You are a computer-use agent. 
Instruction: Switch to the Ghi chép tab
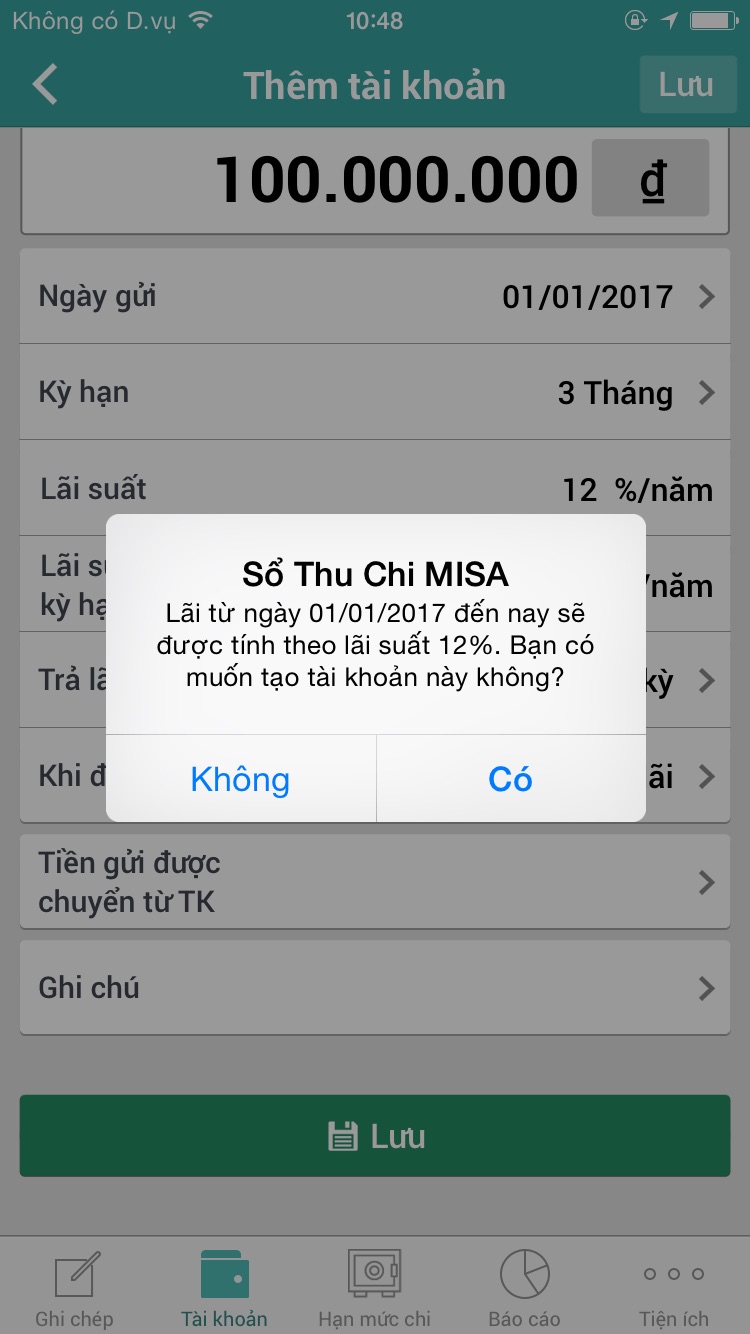coord(75,1288)
